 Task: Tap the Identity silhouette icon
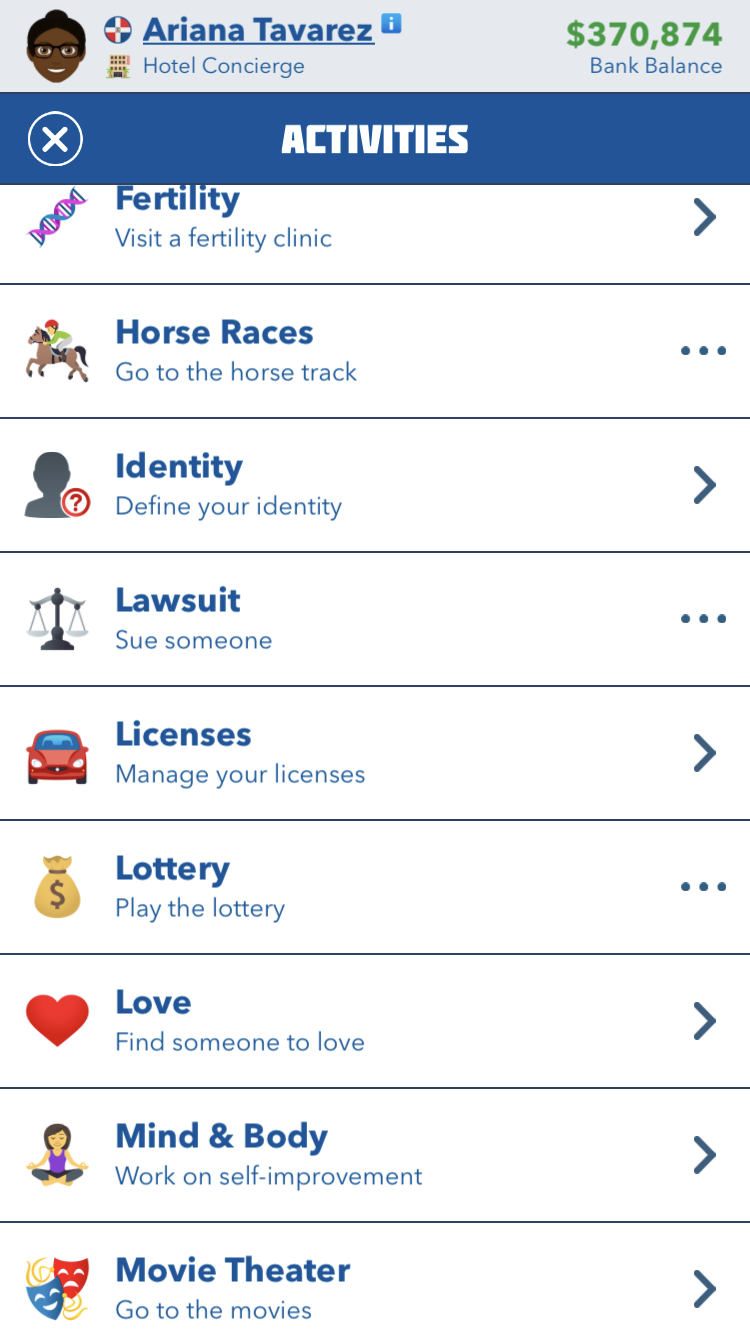coord(57,484)
